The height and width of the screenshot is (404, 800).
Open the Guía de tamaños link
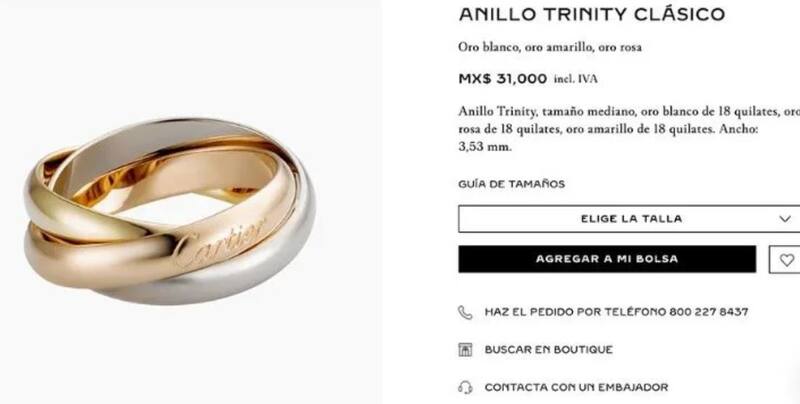click(x=511, y=184)
